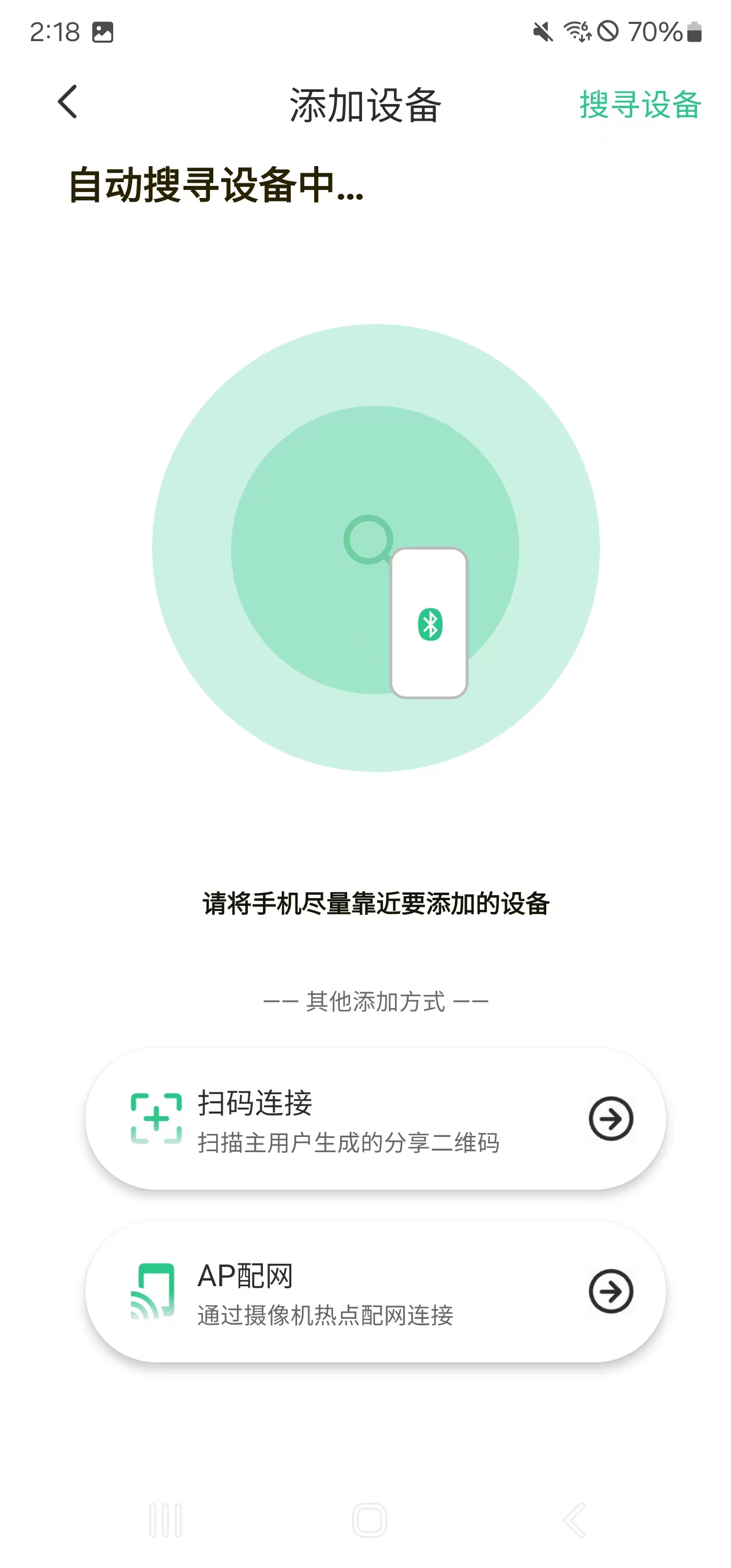Tap the Wi-Fi icon in the status bar
731x1568 pixels.
click(x=577, y=30)
